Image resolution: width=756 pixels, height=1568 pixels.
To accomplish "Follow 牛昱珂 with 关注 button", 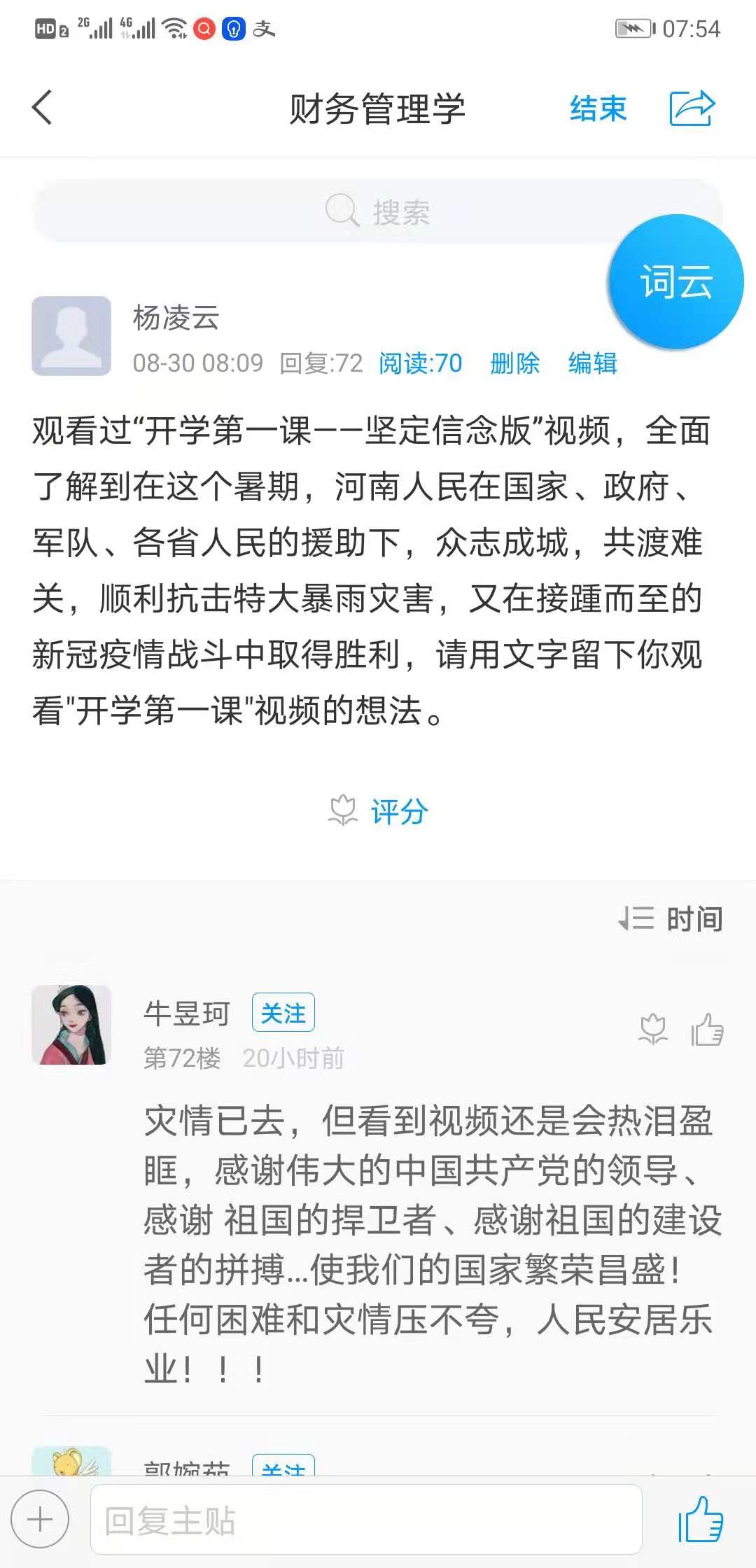I will (x=283, y=1012).
